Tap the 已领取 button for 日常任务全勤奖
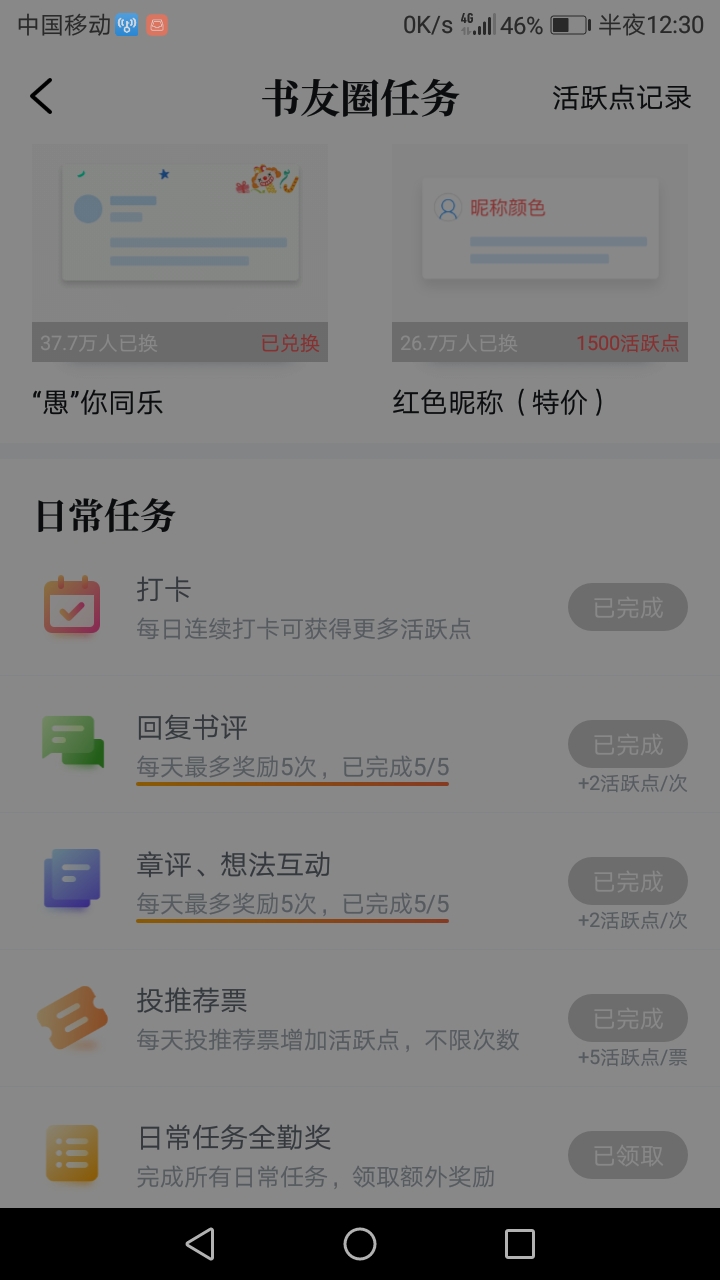 pos(628,1155)
